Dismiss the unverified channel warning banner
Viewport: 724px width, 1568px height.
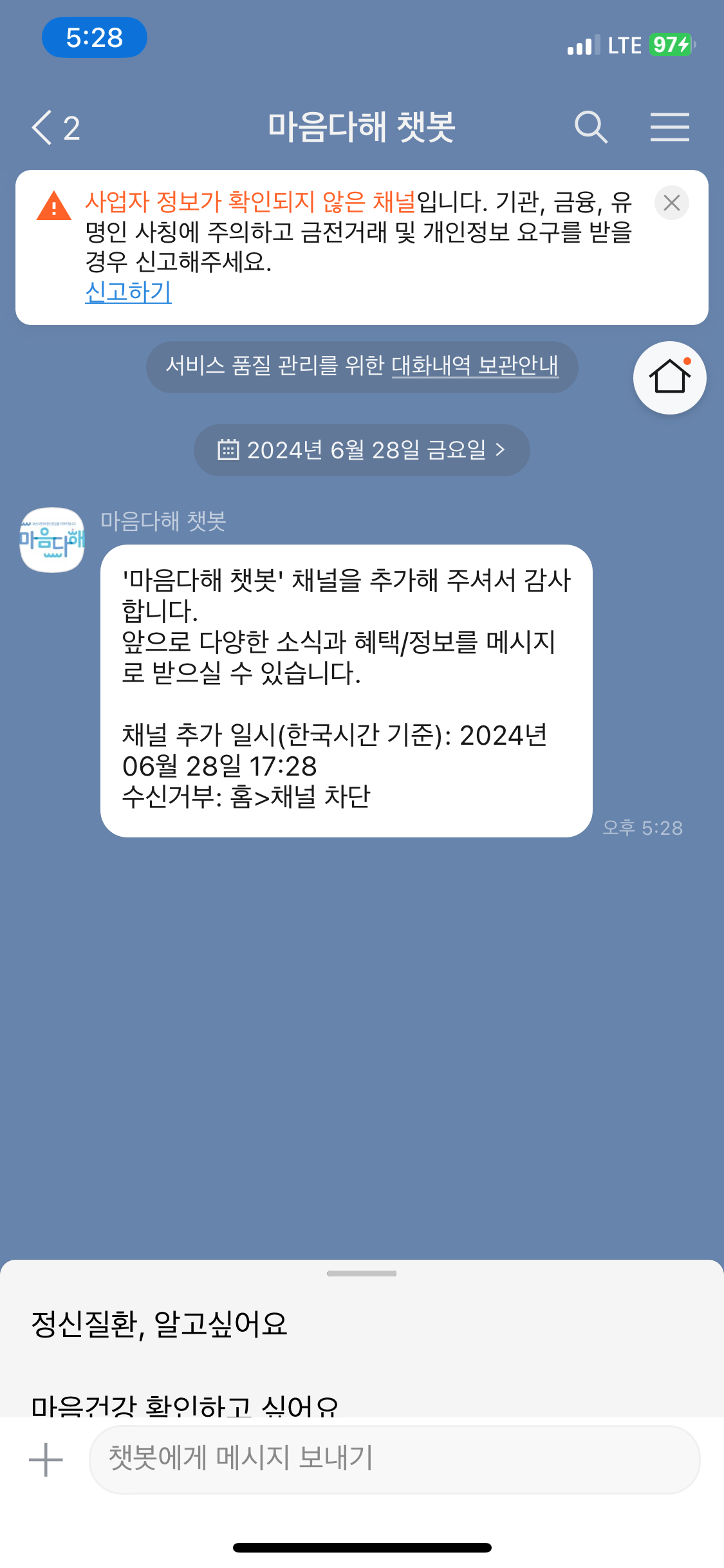coord(671,203)
